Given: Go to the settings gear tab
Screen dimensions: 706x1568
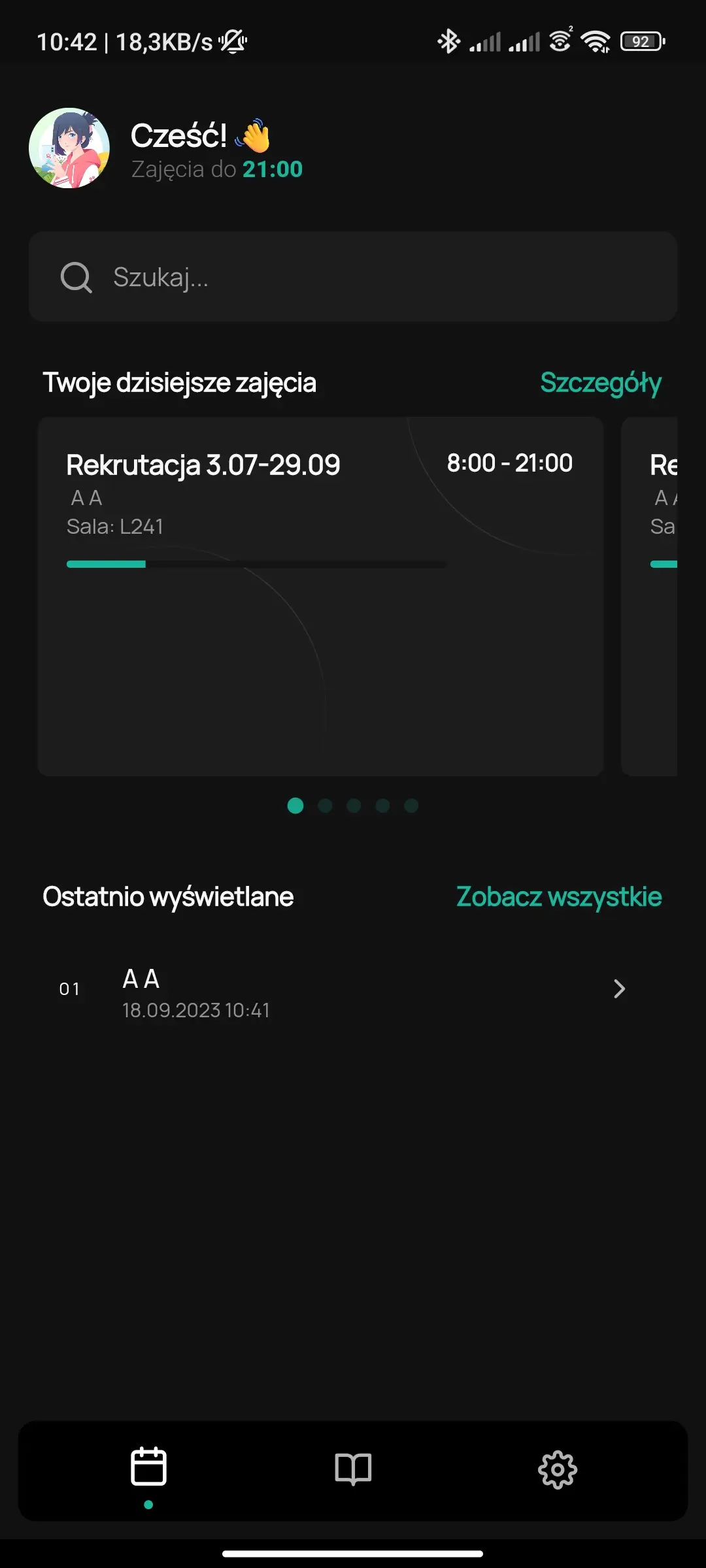Looking at the screenshot, I should [557, 1469].
